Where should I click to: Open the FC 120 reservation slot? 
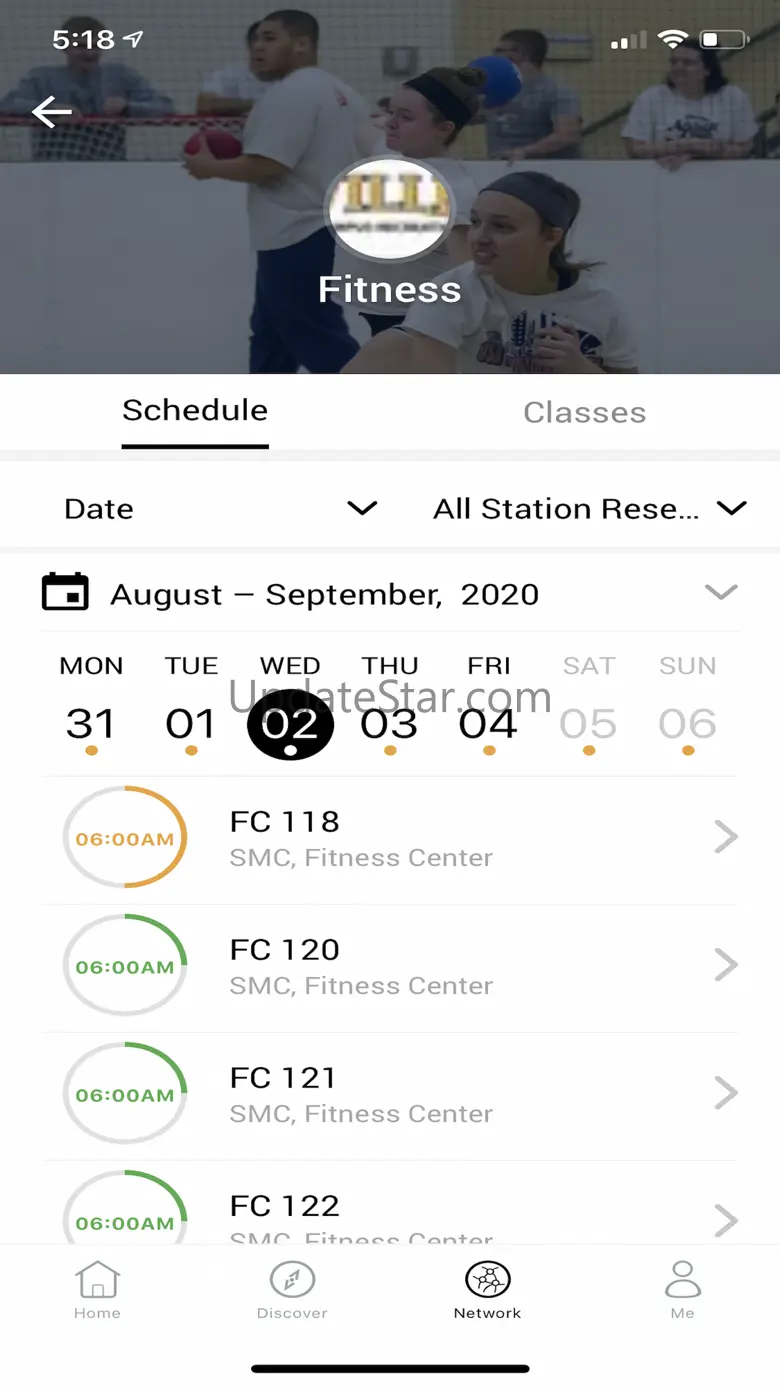tap(390, 967)
